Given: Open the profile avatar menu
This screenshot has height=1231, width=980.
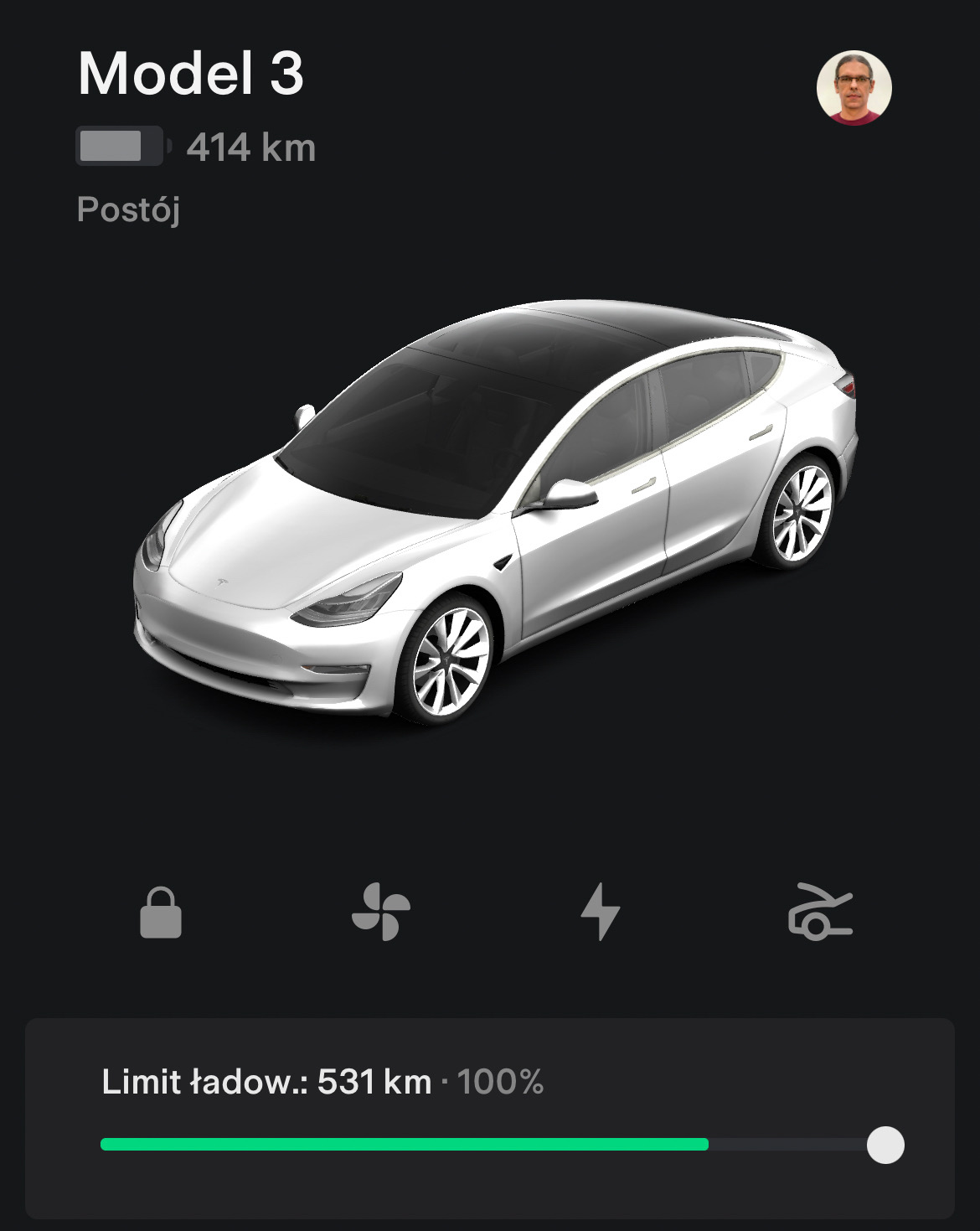Looking at the screenshot, I should pyautogui.click(x=854, y=88).
